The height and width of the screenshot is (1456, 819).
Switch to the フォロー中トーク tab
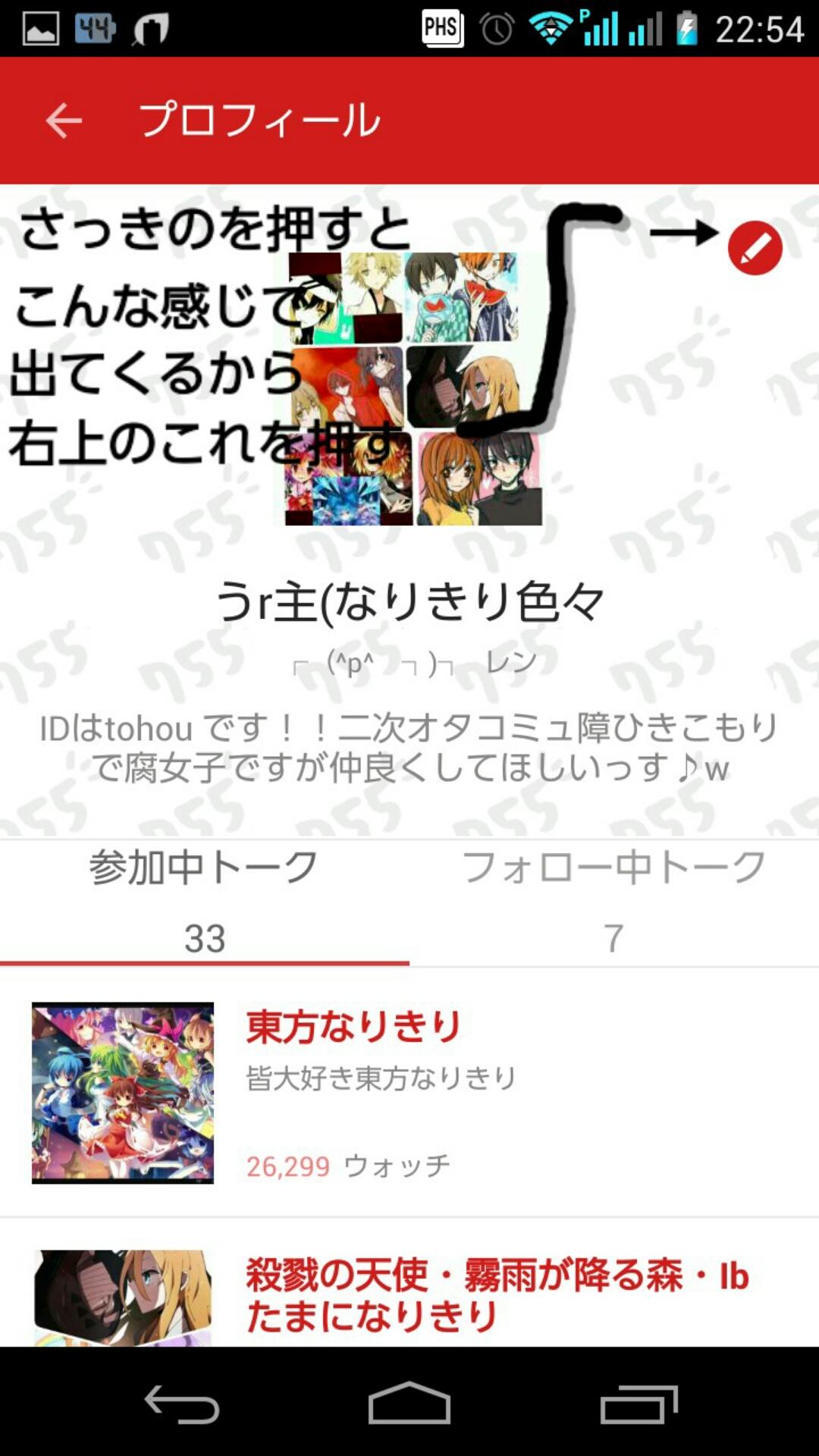[613, 901]
